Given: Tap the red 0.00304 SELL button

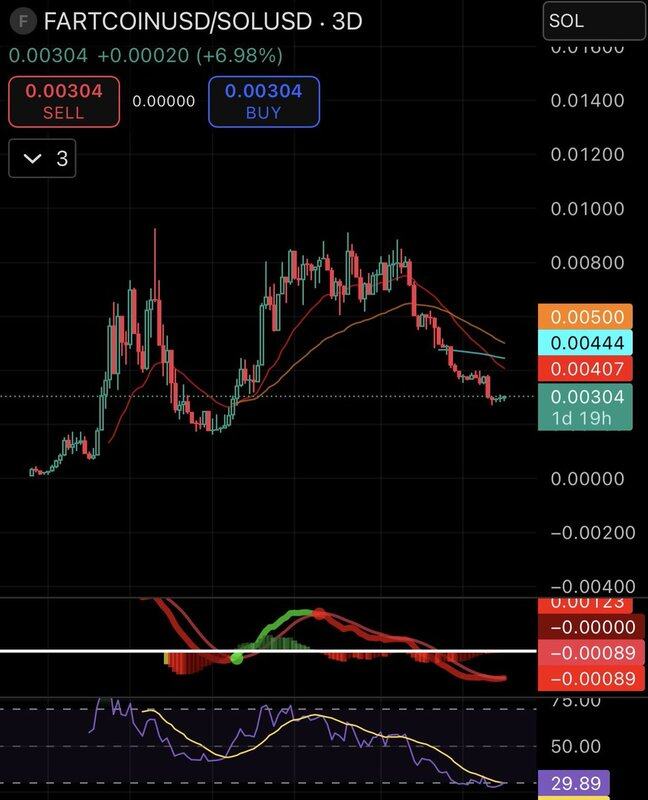Looking at the screenshot, I should click(x=64, y=101).
